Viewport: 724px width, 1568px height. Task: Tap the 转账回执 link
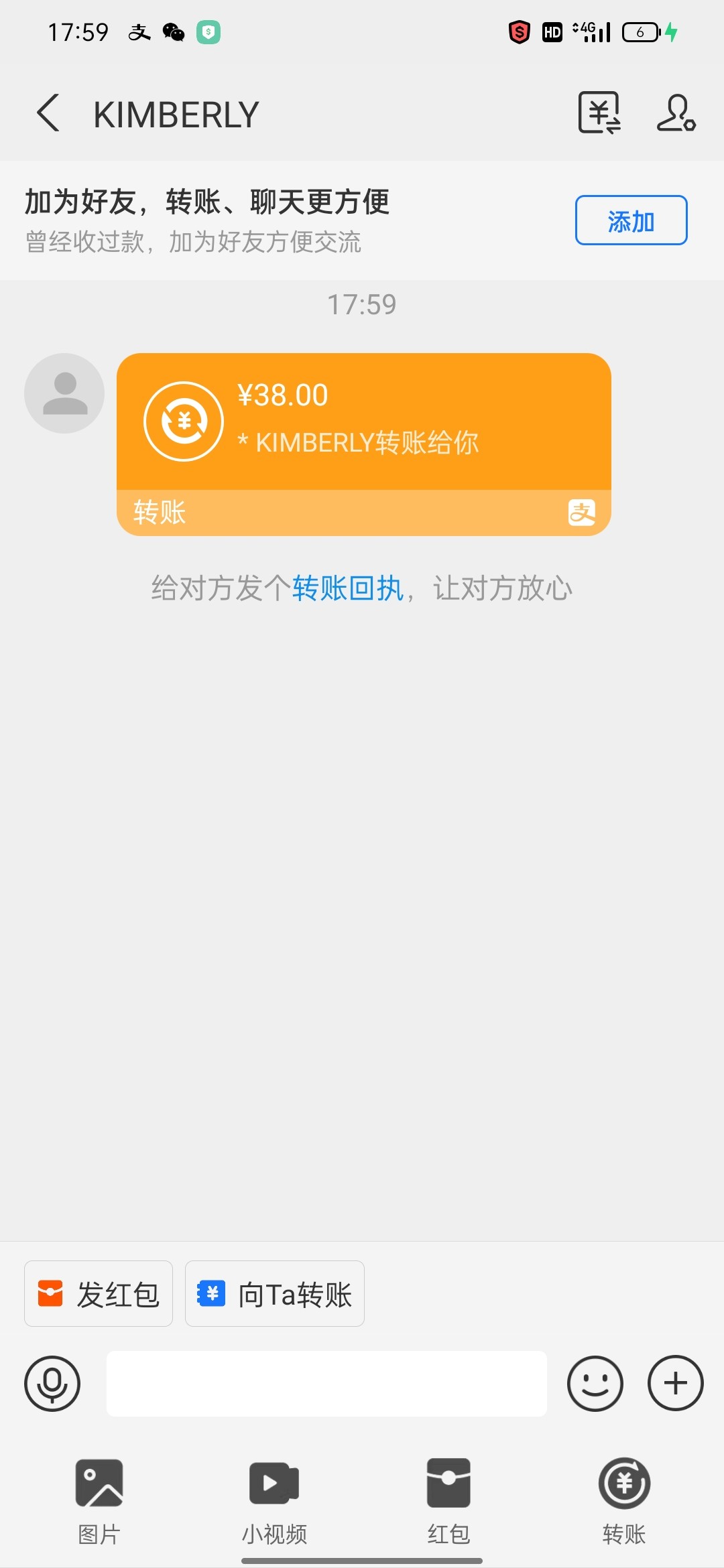(347, 589)
